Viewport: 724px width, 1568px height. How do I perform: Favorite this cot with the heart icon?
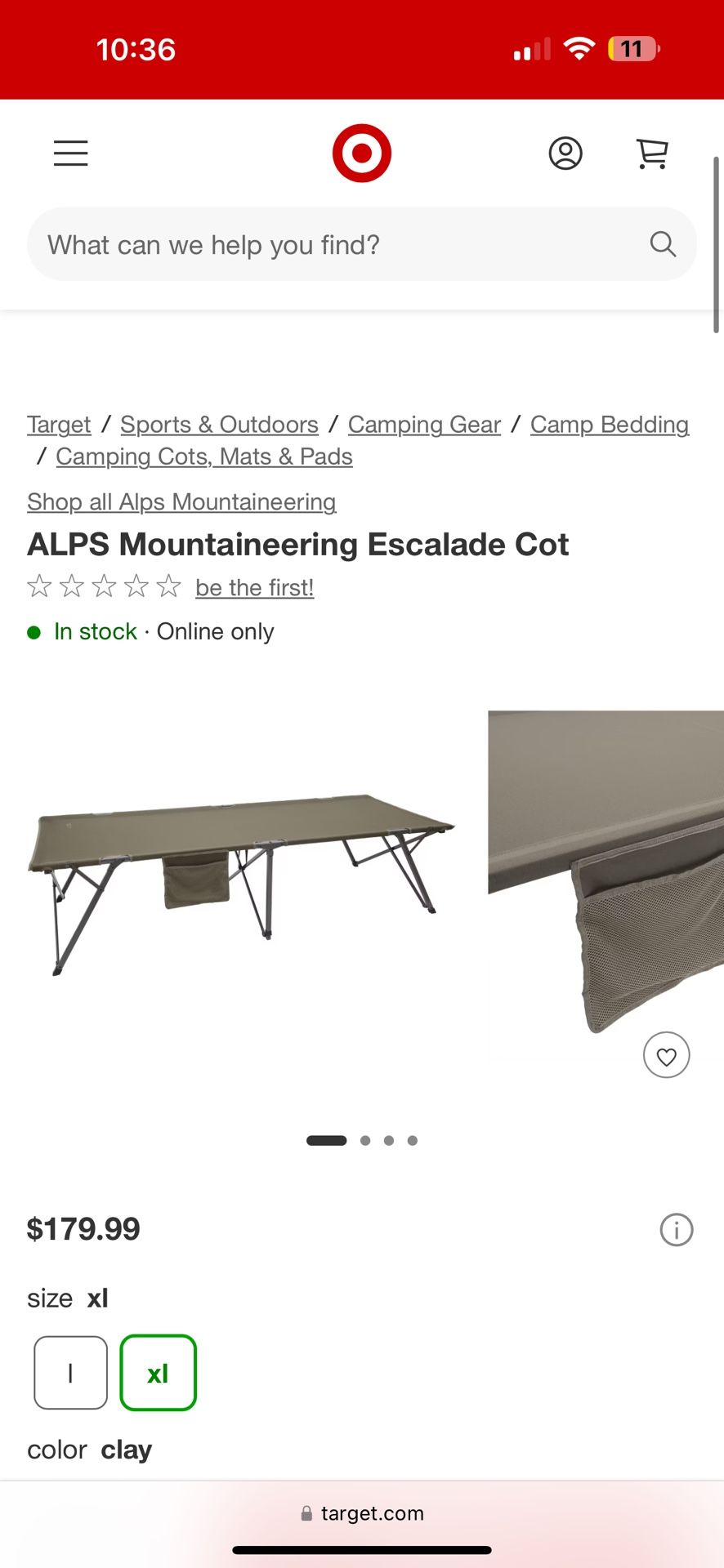click(666, 1056)
